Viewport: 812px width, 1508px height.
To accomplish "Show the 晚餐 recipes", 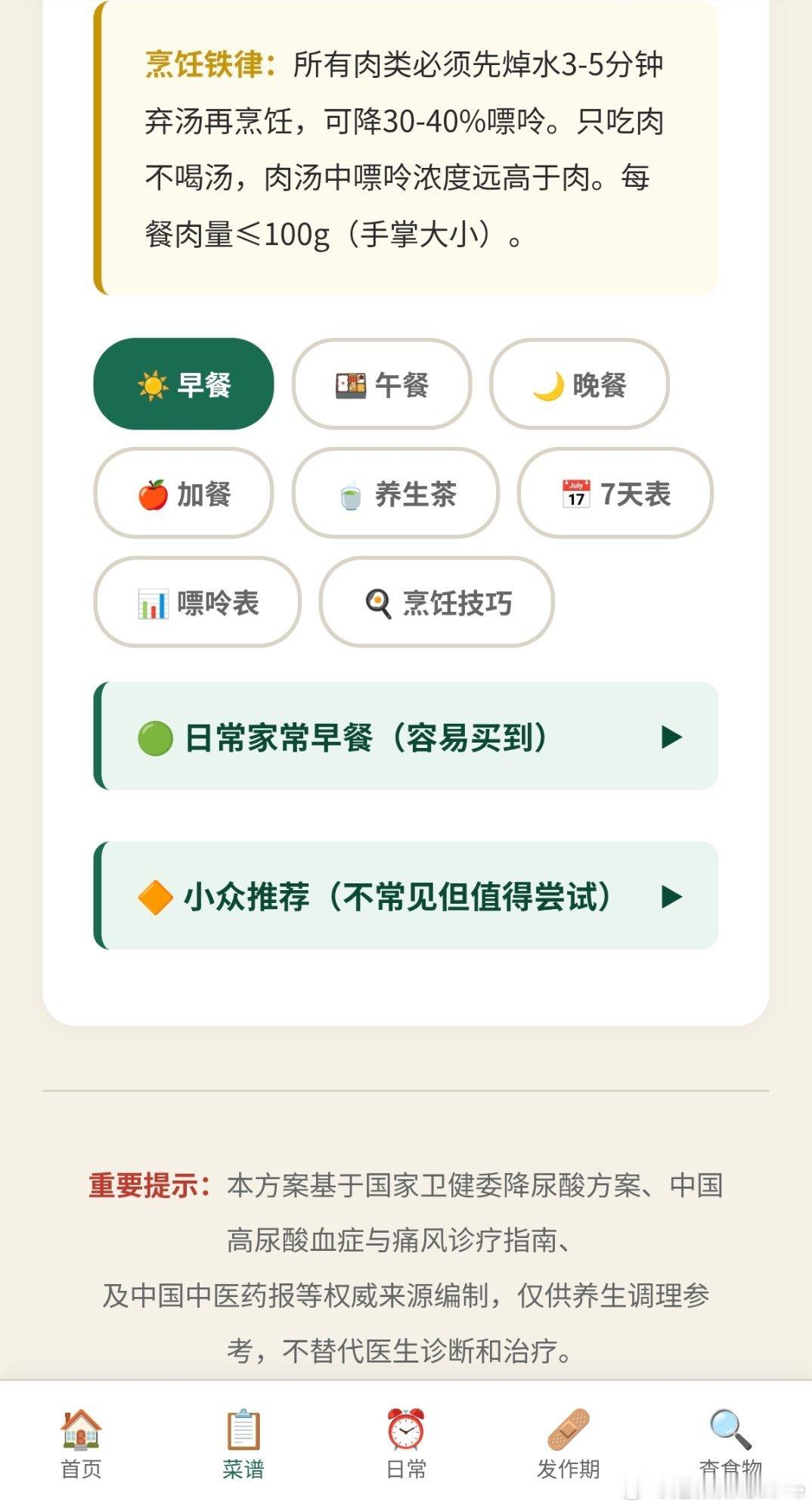I will pyautogui.click(x=580, y=384).
